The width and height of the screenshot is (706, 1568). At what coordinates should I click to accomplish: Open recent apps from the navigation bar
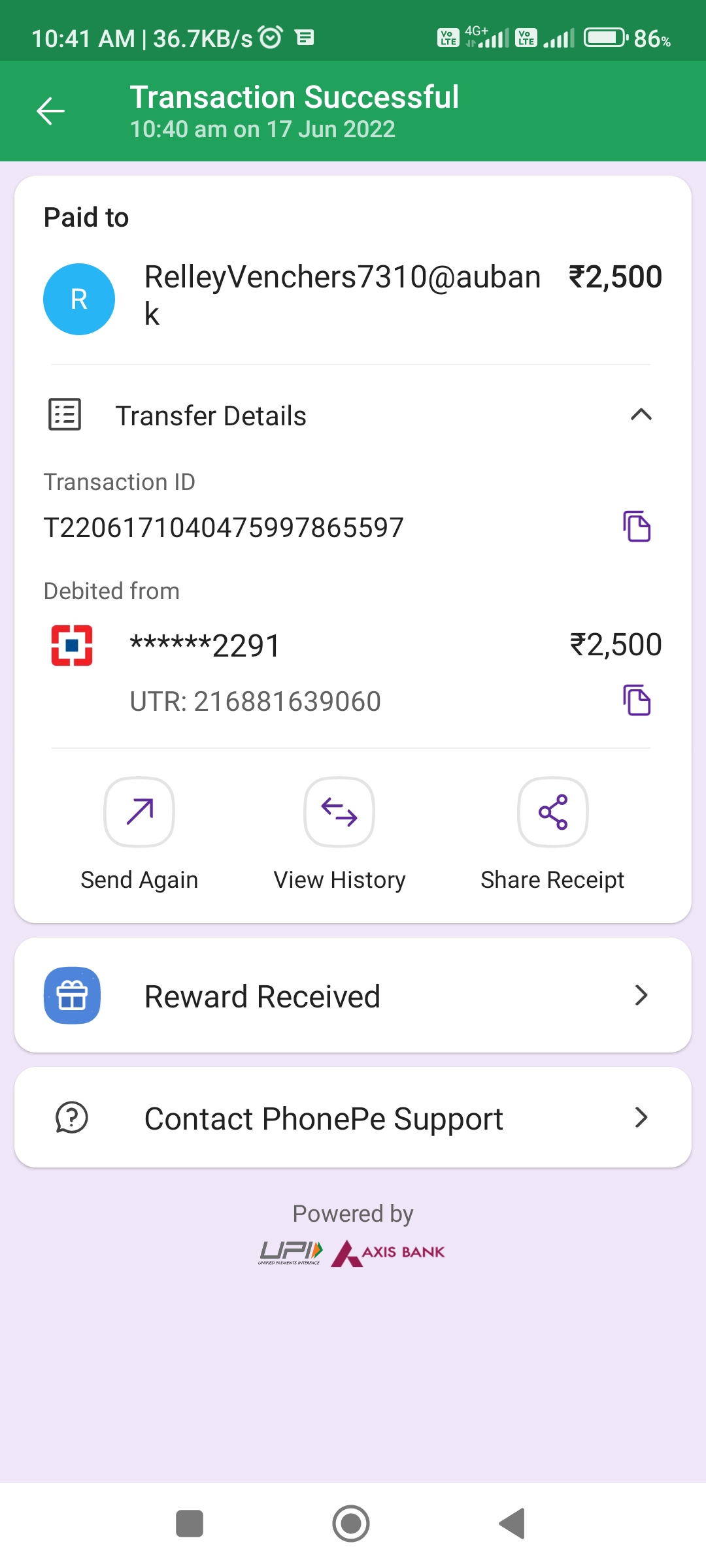tap(190, 1524)
